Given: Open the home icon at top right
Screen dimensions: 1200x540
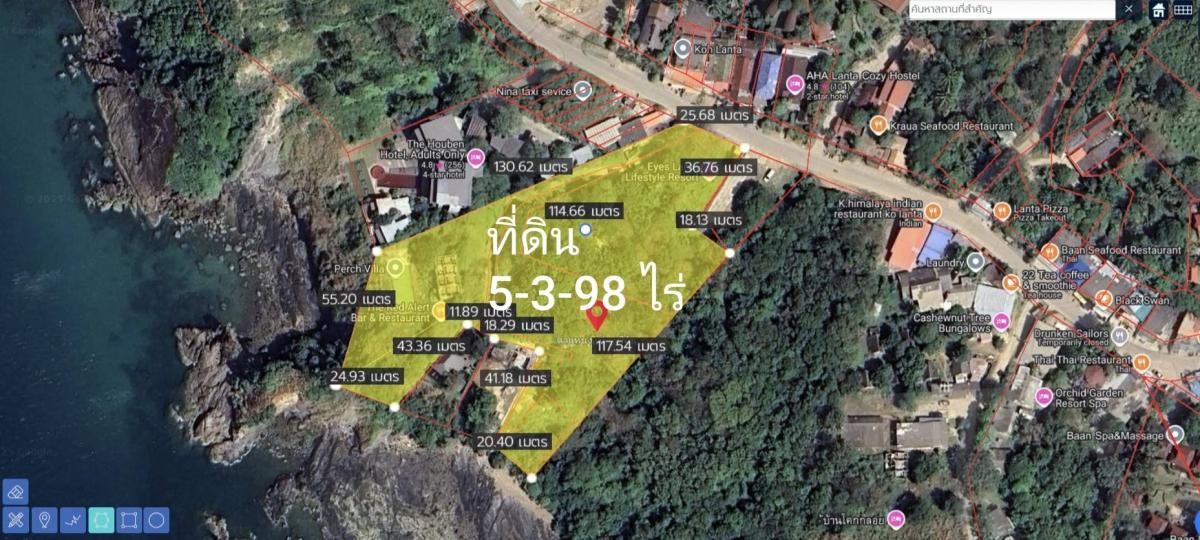Looking at the screenshot, I should (1158, 10).
